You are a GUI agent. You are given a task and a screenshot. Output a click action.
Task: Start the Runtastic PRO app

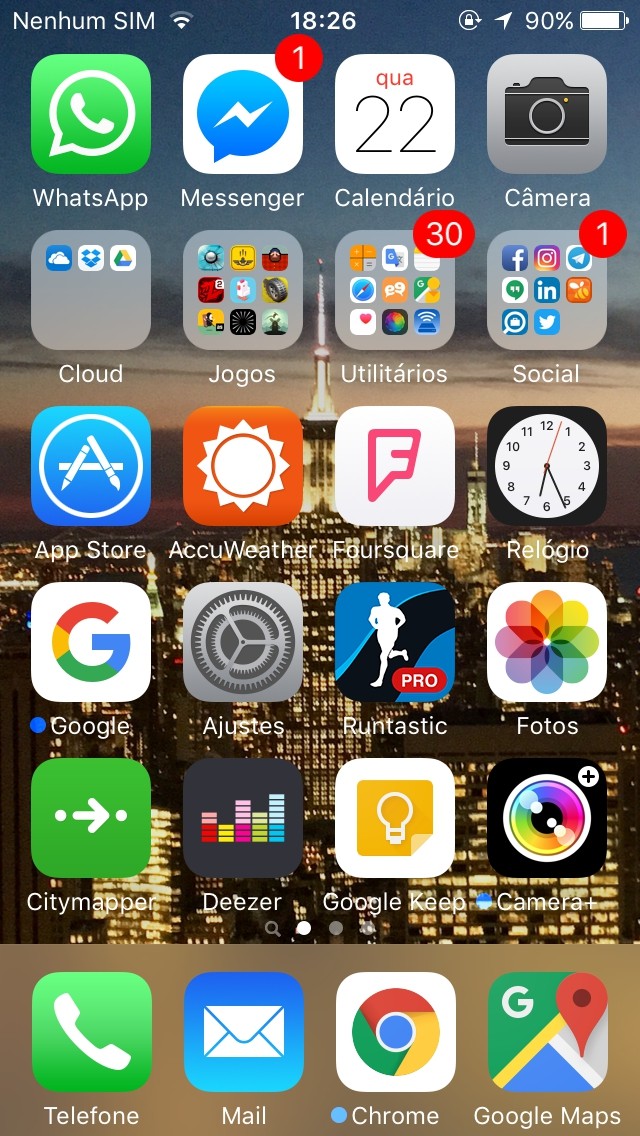(x=395, y=642)
